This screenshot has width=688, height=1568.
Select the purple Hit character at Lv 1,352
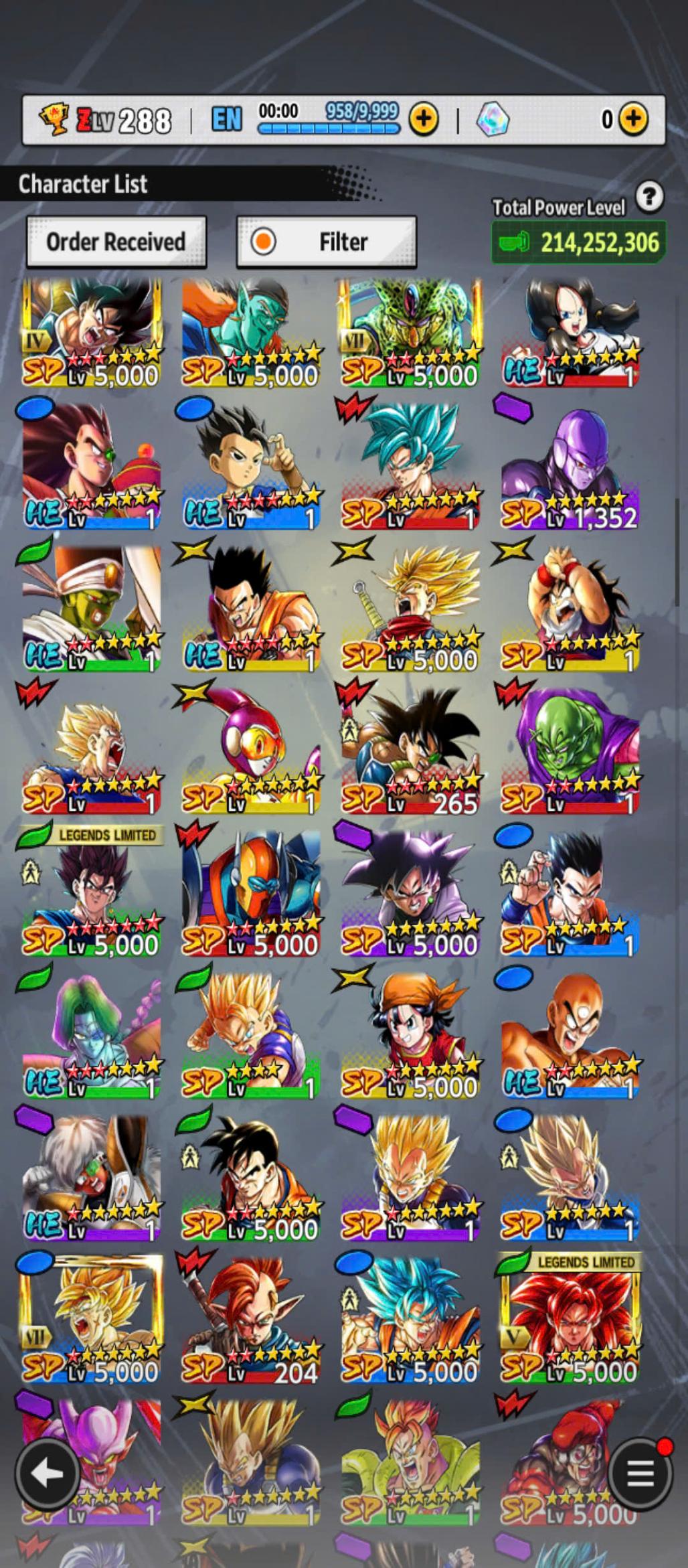click(570, 469)
